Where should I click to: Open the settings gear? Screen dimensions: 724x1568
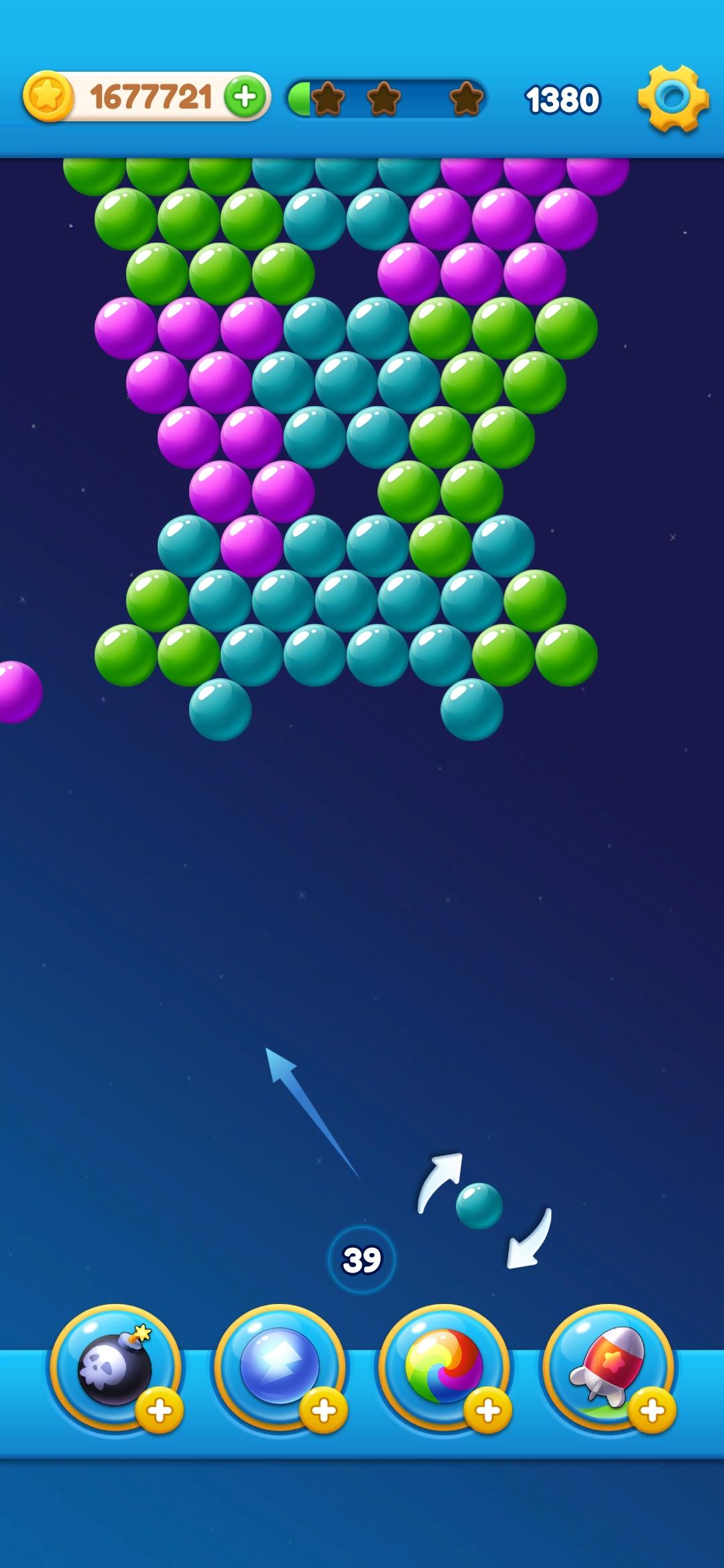(x=673, y=99)
